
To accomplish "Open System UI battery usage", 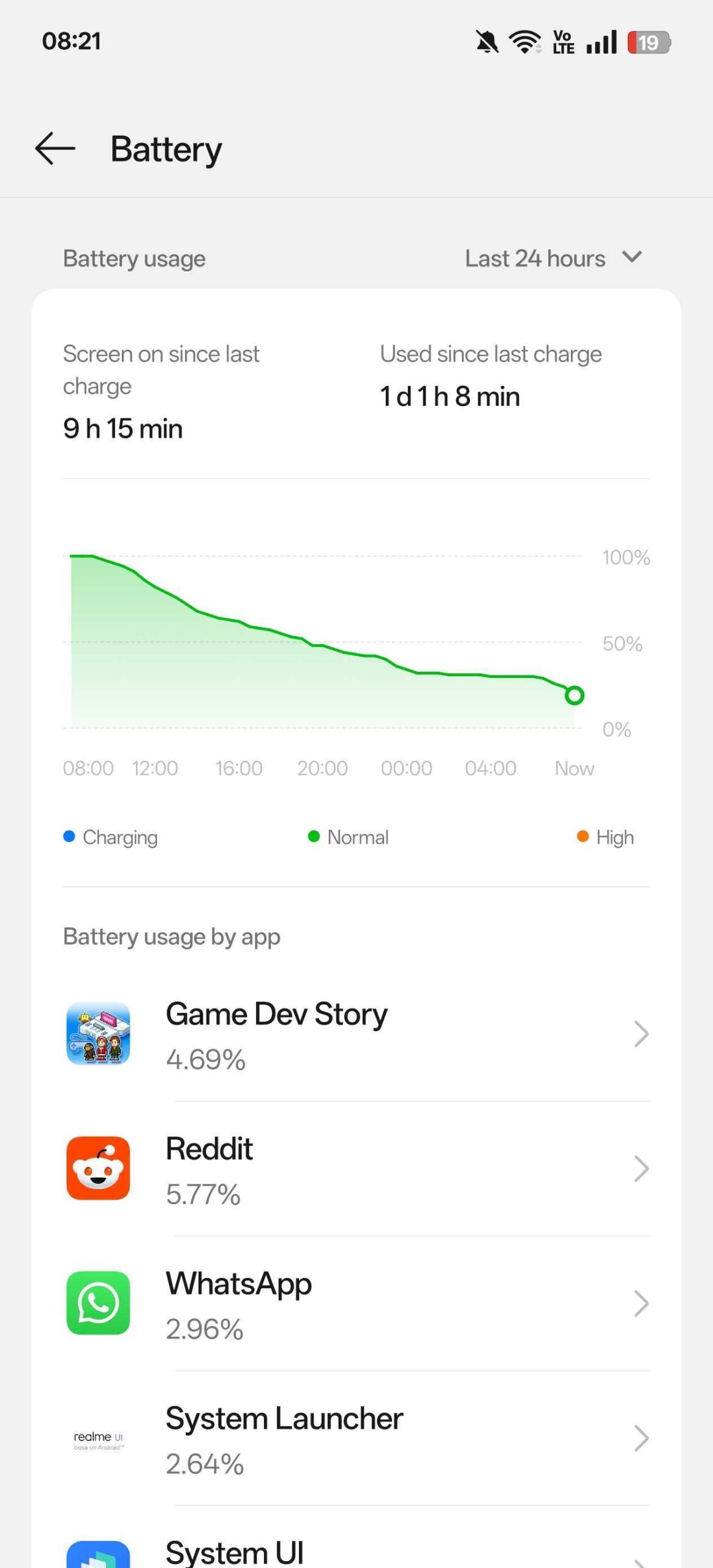I will point(356,1539).
